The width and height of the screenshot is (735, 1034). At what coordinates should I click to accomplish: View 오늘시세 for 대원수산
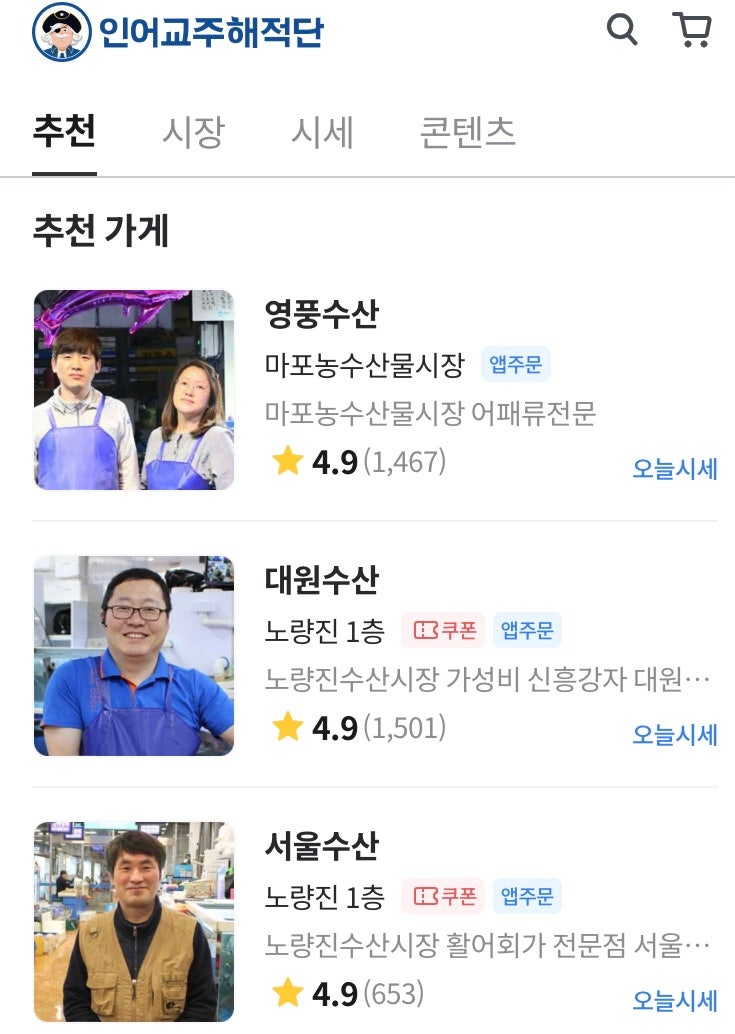674,735
